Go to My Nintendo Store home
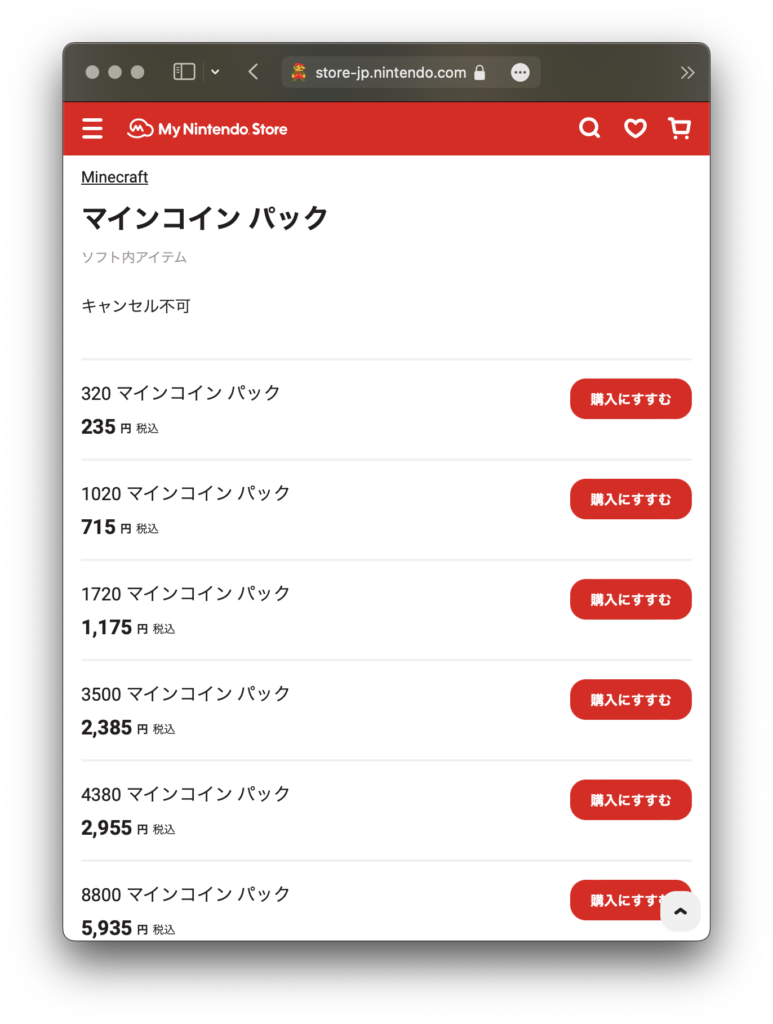Image resolution: width=773 pixels, height=1024 pixels. click(x=208, y=129)
